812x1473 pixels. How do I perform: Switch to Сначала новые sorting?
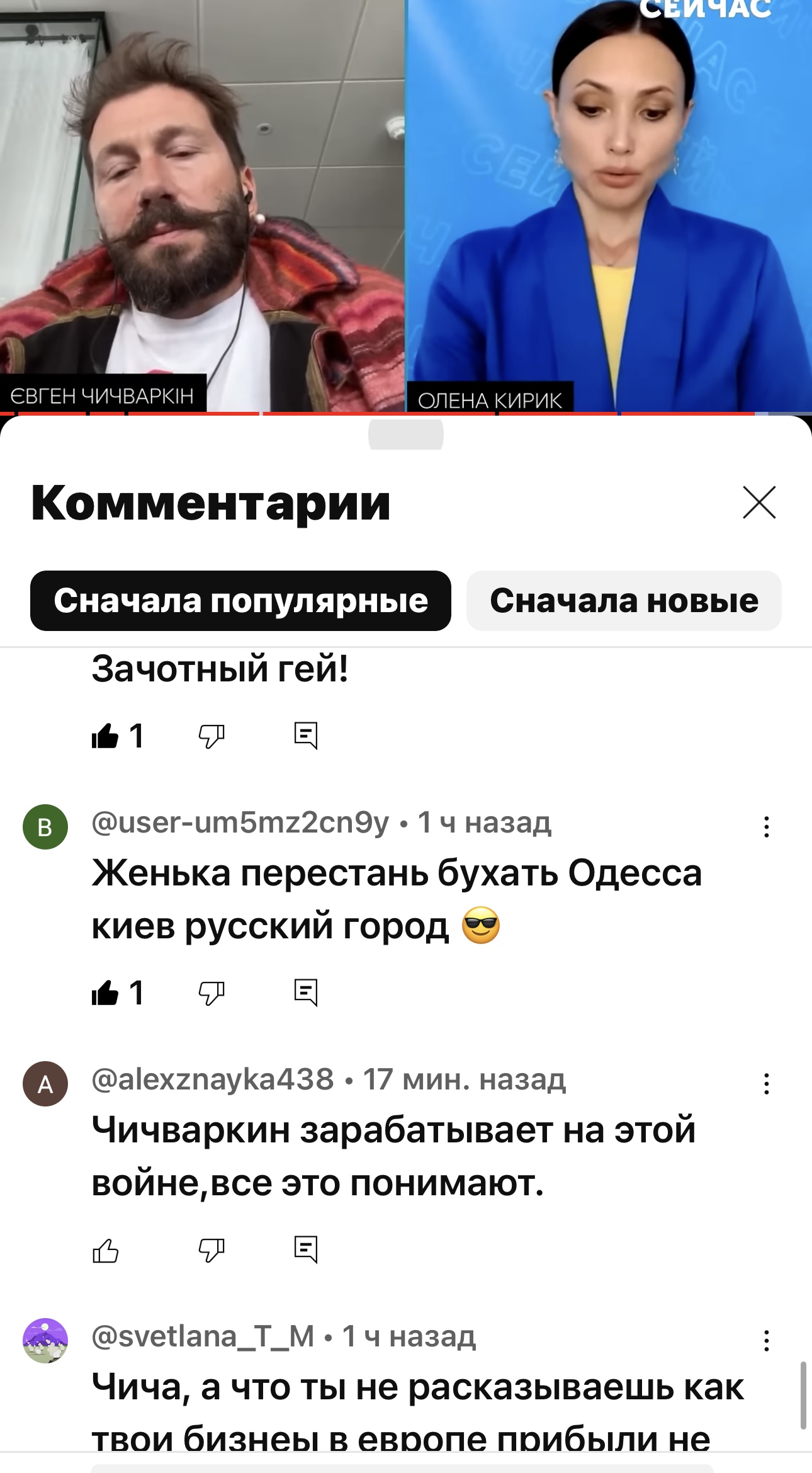(624, 601)
